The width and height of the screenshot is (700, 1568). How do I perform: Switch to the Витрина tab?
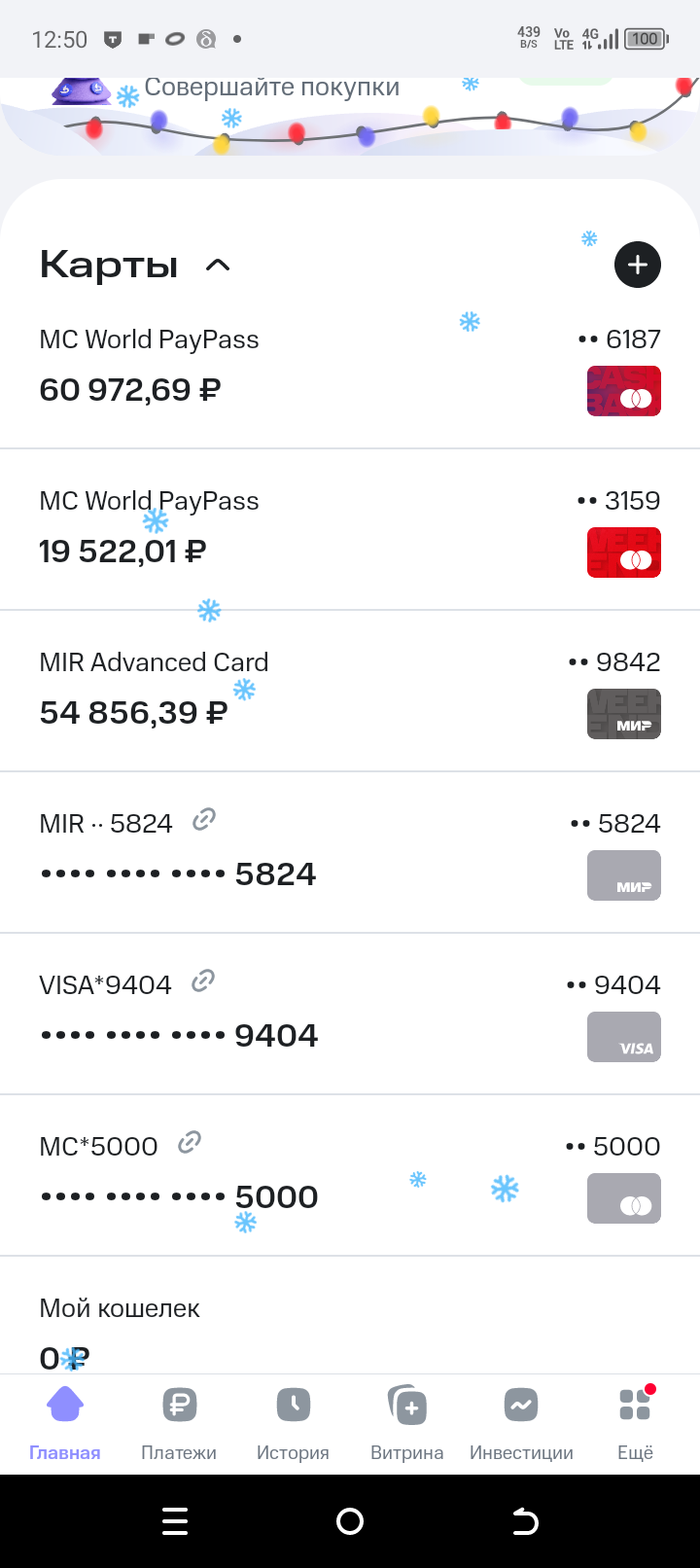[407, 1424]
